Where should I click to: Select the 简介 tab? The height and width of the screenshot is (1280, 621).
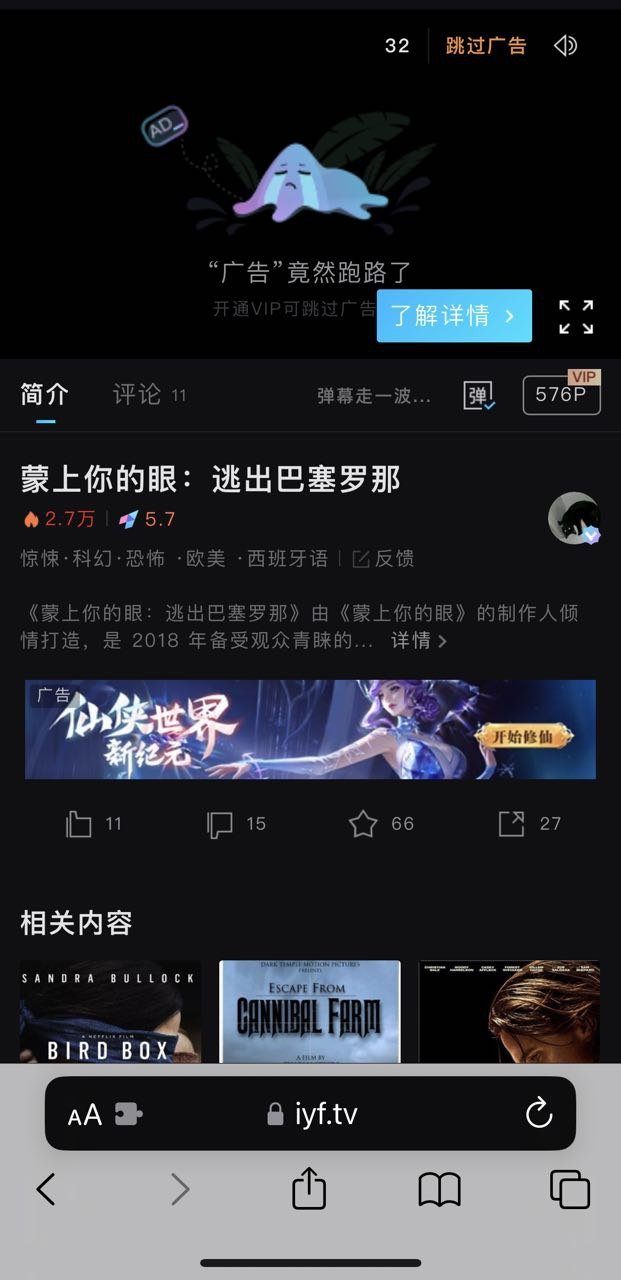[x=45, y=395]
